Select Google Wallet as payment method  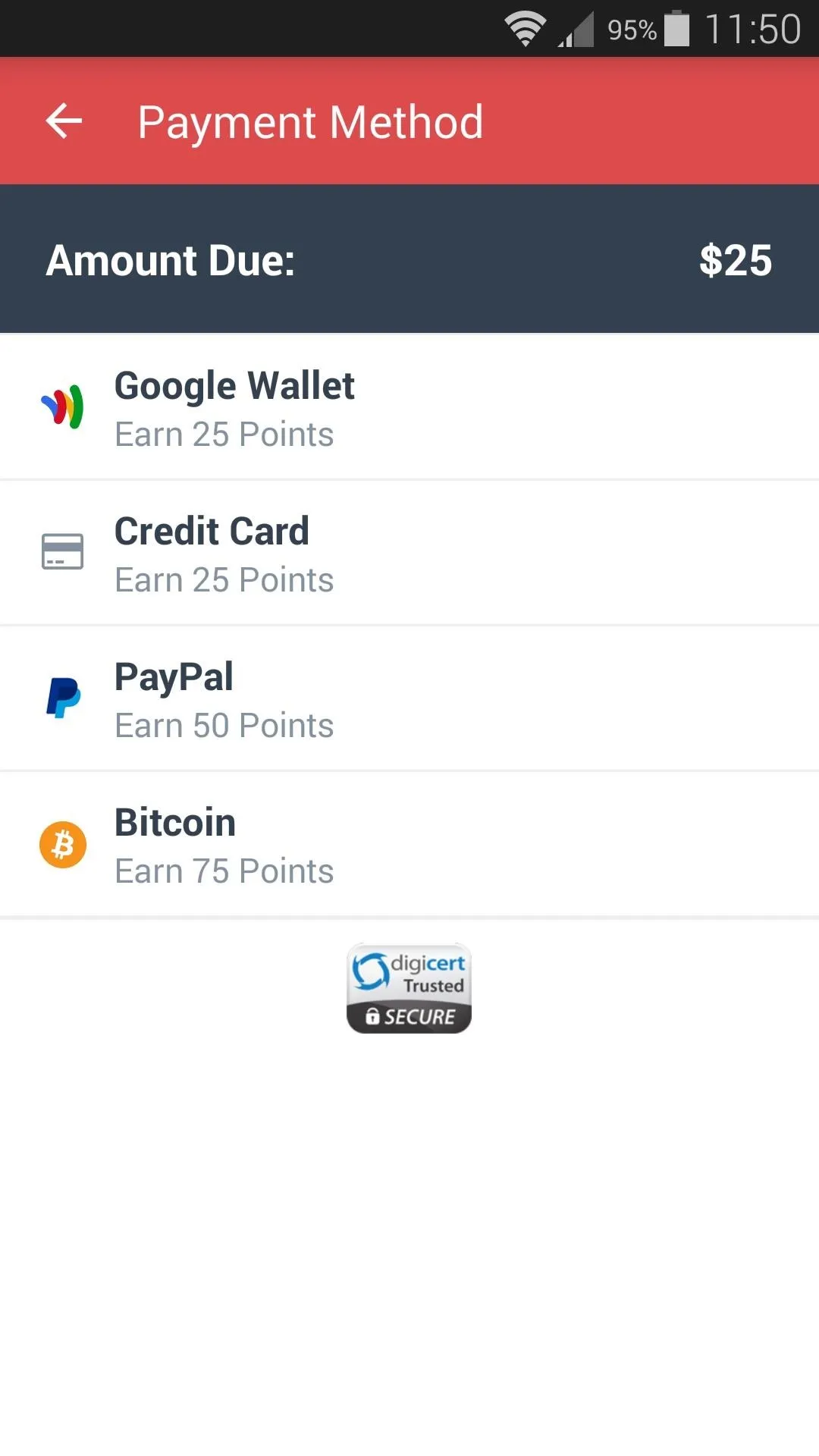pos(409,406)
